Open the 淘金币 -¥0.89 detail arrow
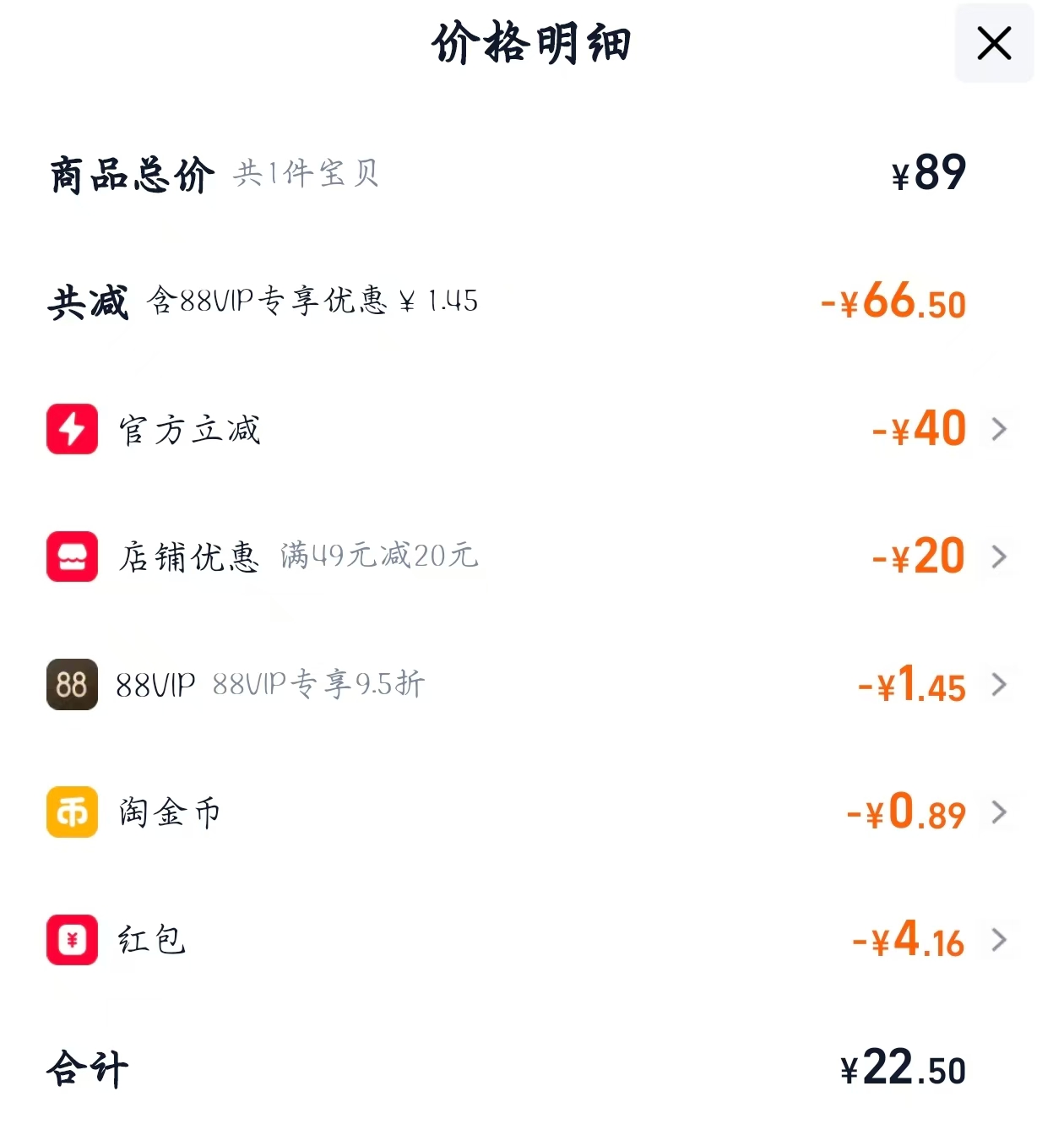This screenshot has width=1064, height=1135. click(999, 813)
